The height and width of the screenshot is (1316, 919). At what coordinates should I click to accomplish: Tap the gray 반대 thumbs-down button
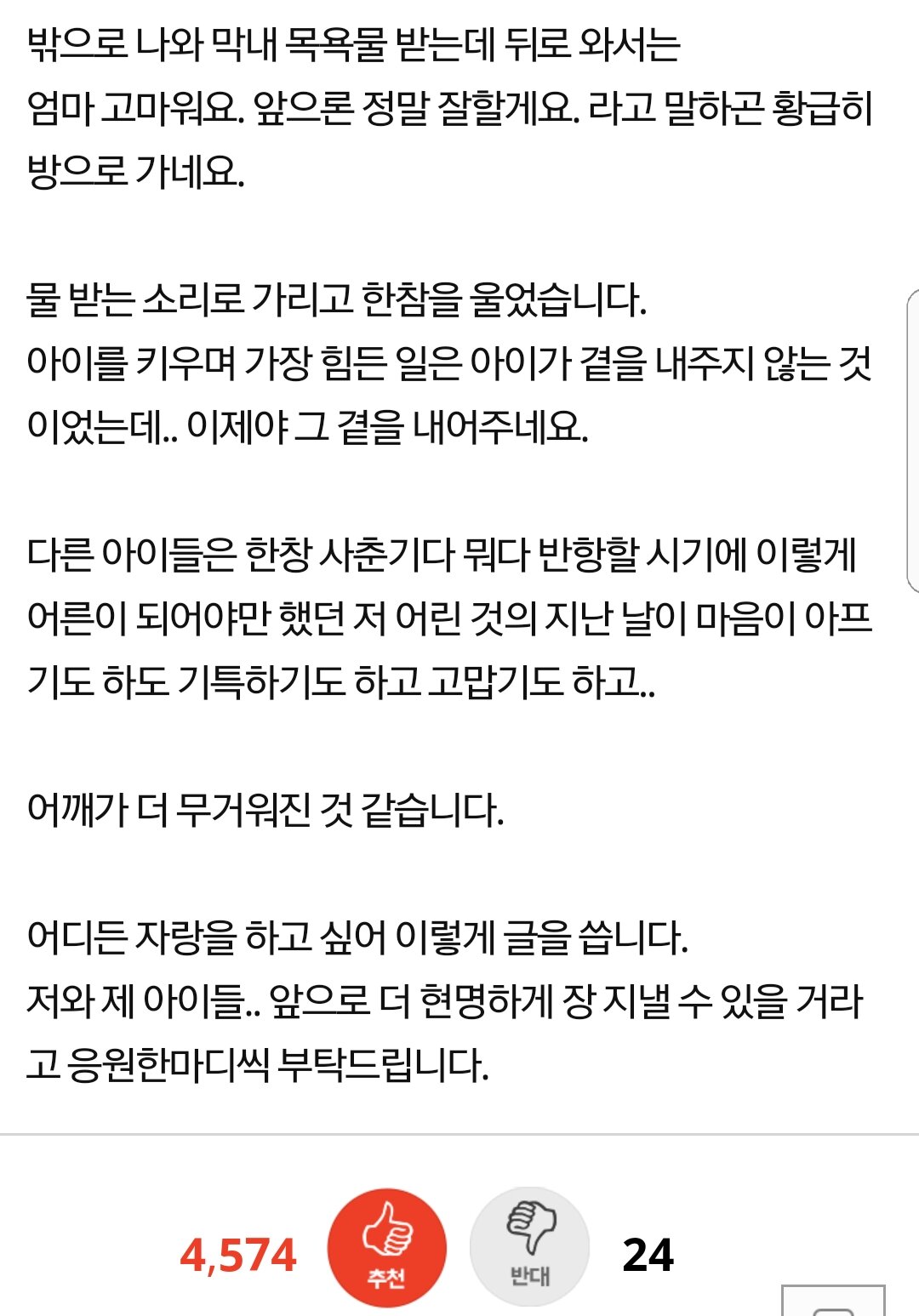529,1247
